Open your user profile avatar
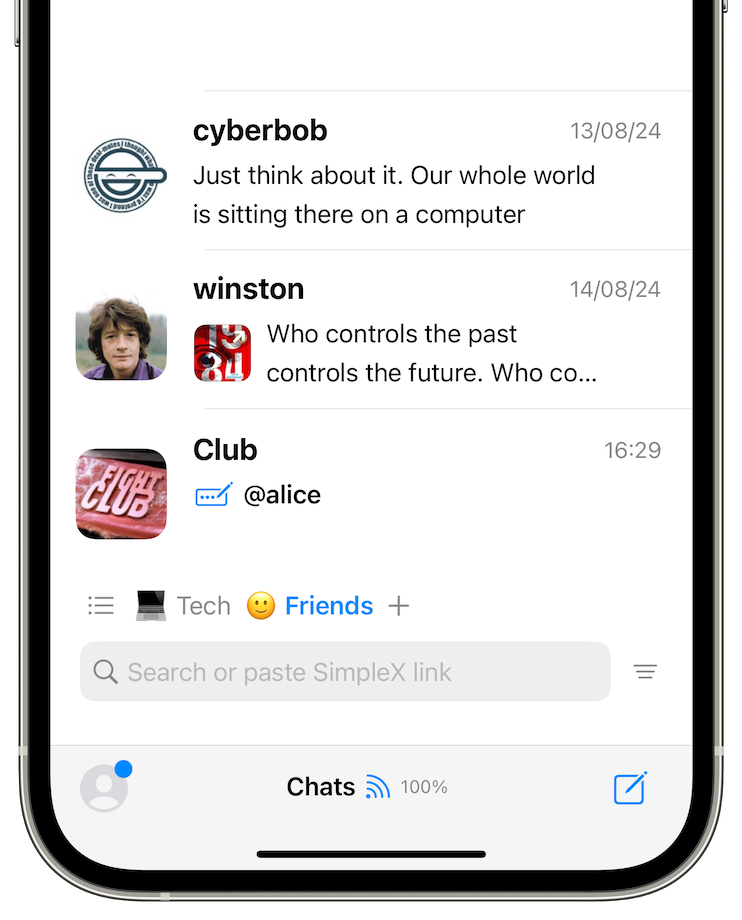The width and height of the screenshot is (742, 920). tap(104, 788)
